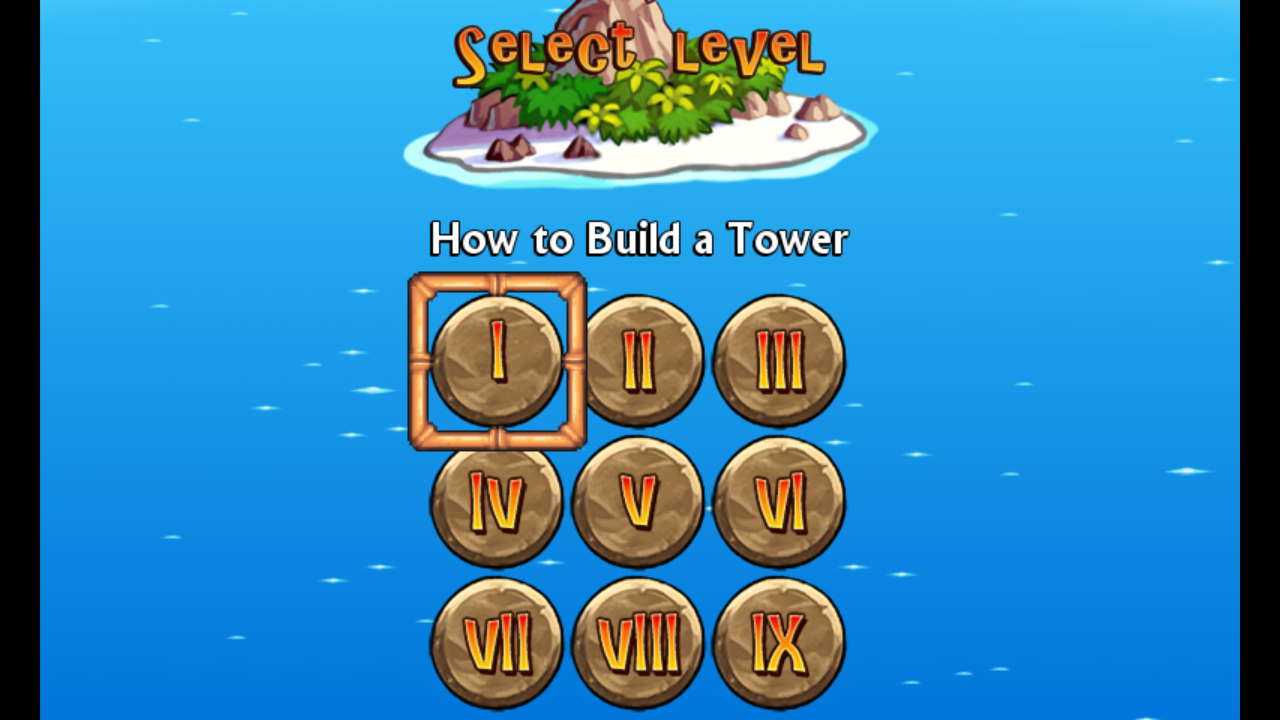Start level II

pyautogui.click(x=640, y=361)
